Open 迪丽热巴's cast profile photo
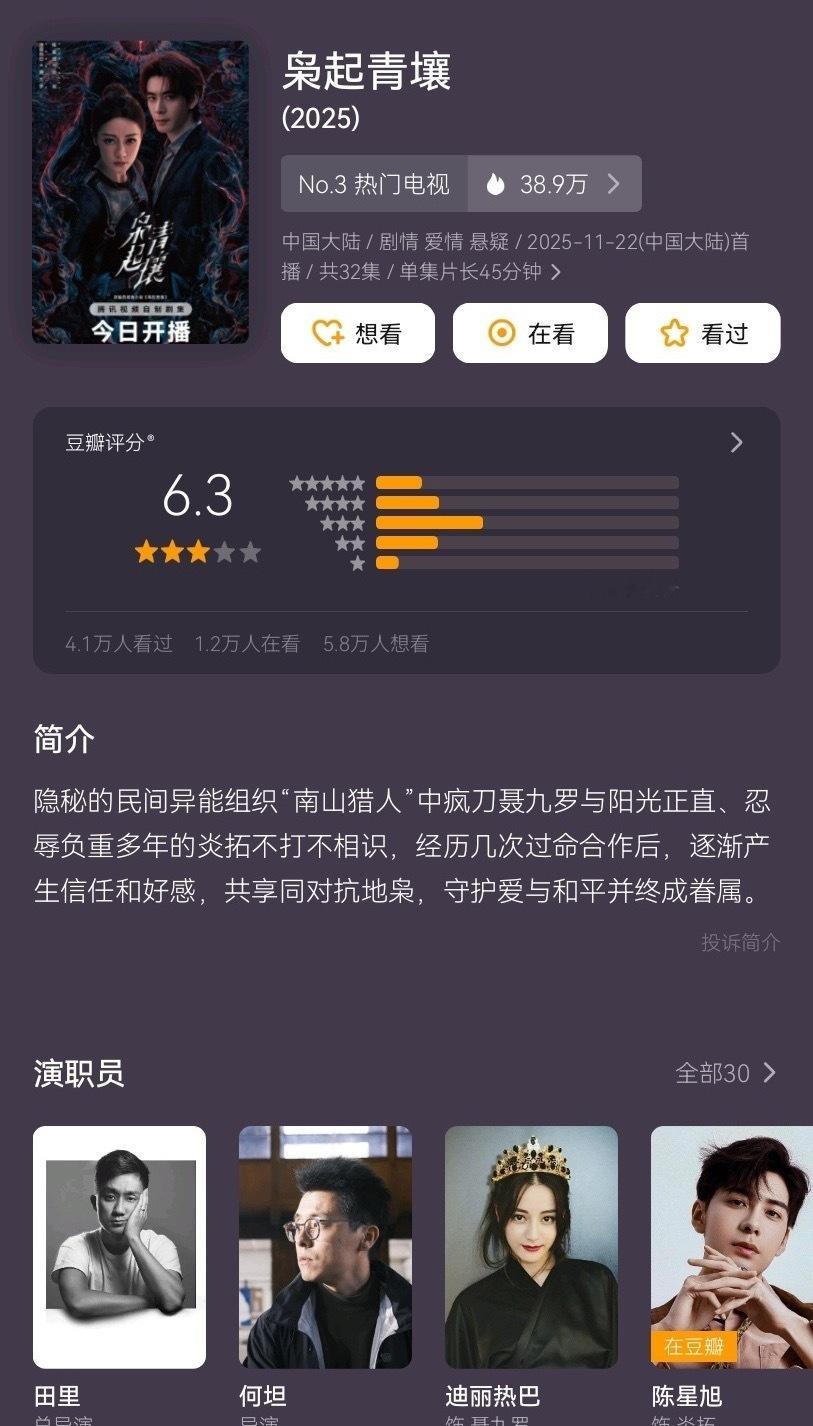This screenshot has height=1426, width=813. point(531,1246)
